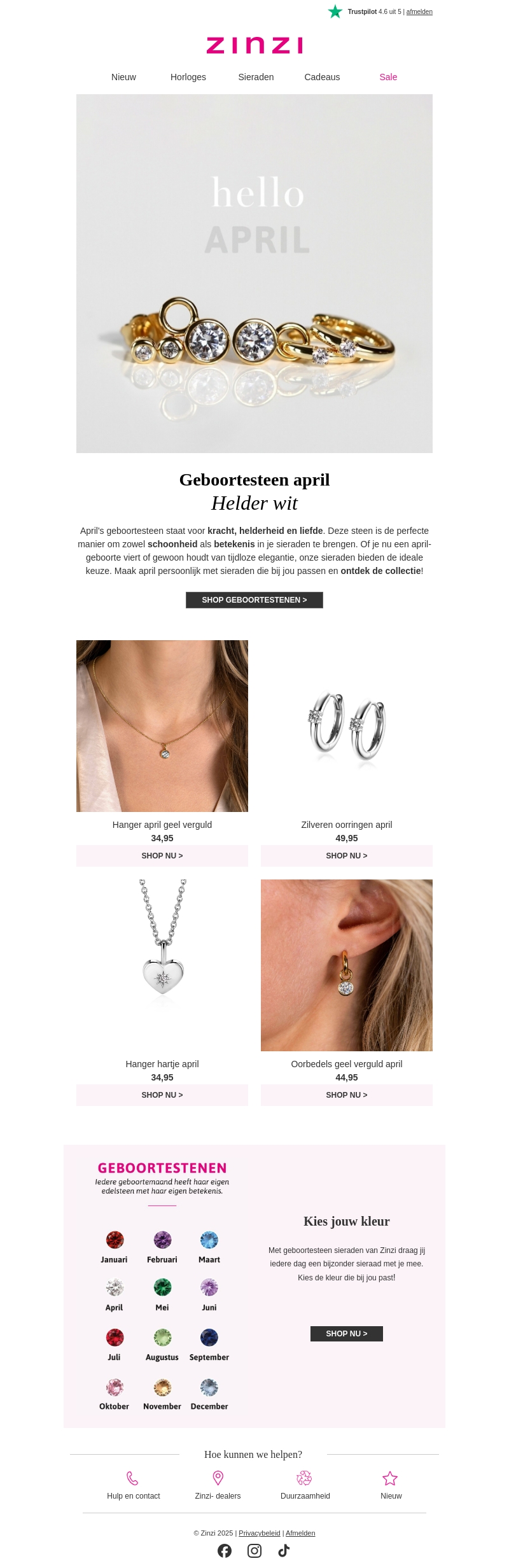Go to the Horloges section
The image size is (509, 1568).
(x=188, y=77)
